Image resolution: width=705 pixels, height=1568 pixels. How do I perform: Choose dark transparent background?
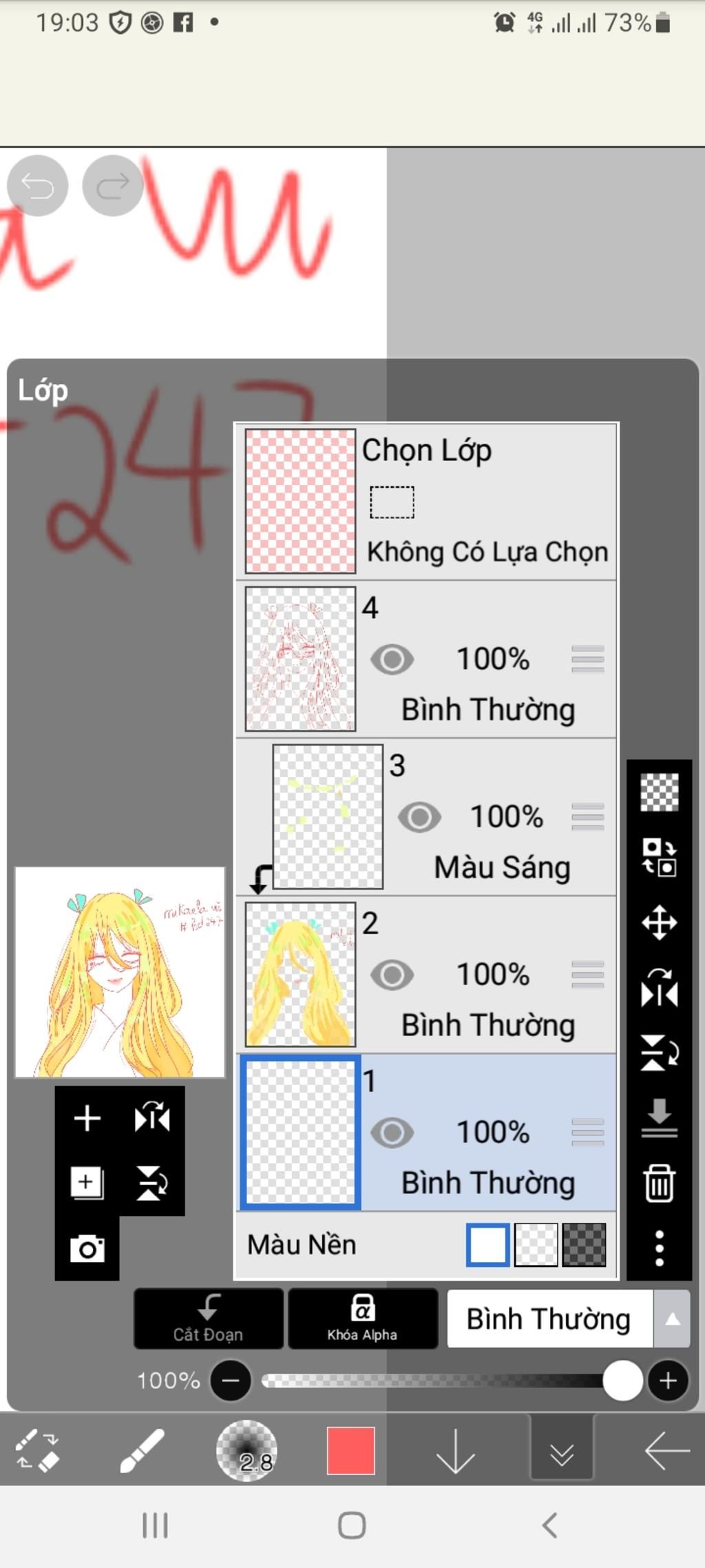(x=584, y=1245)
